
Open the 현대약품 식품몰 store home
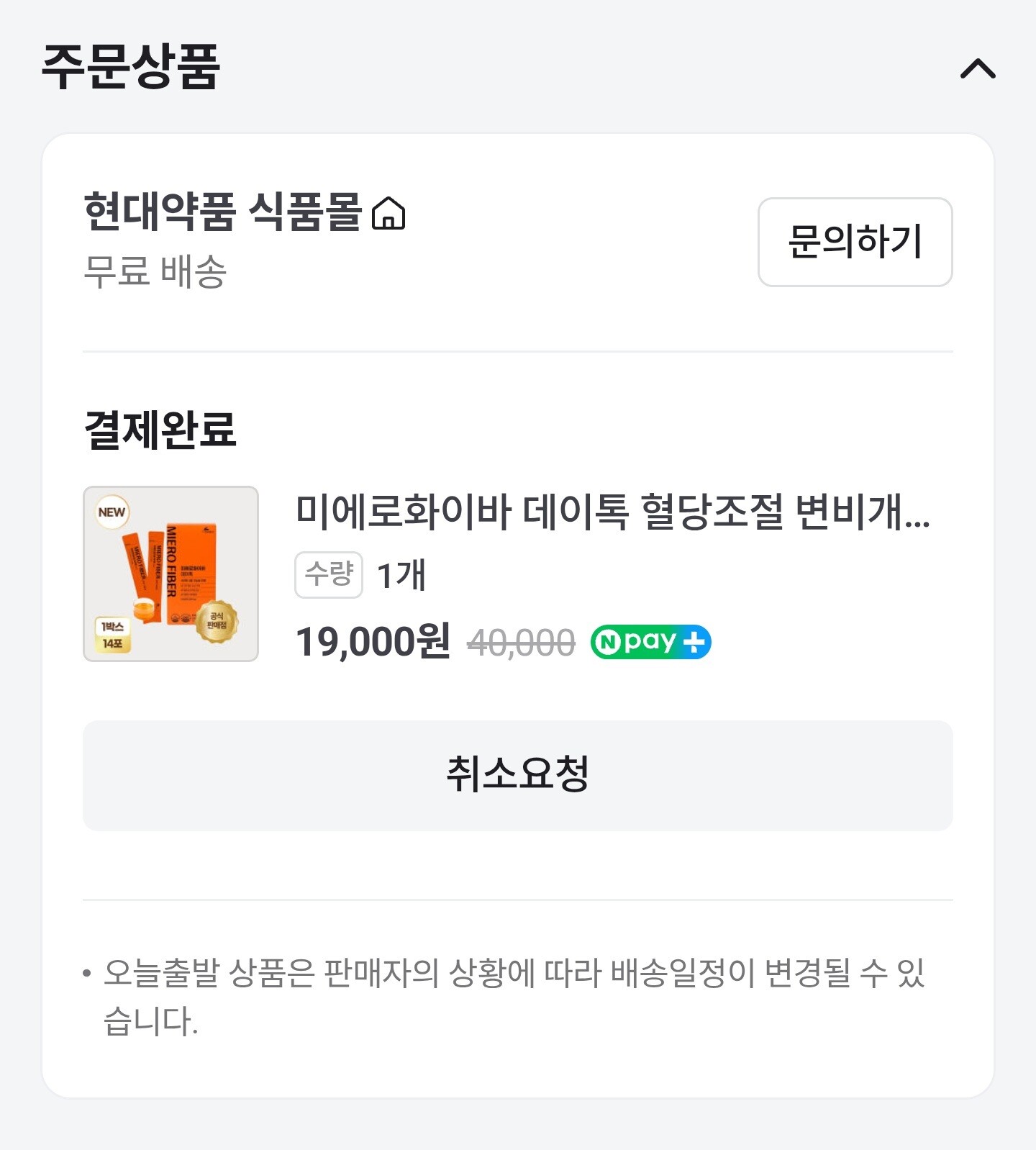pyautogui.click(x=245, y=213)
